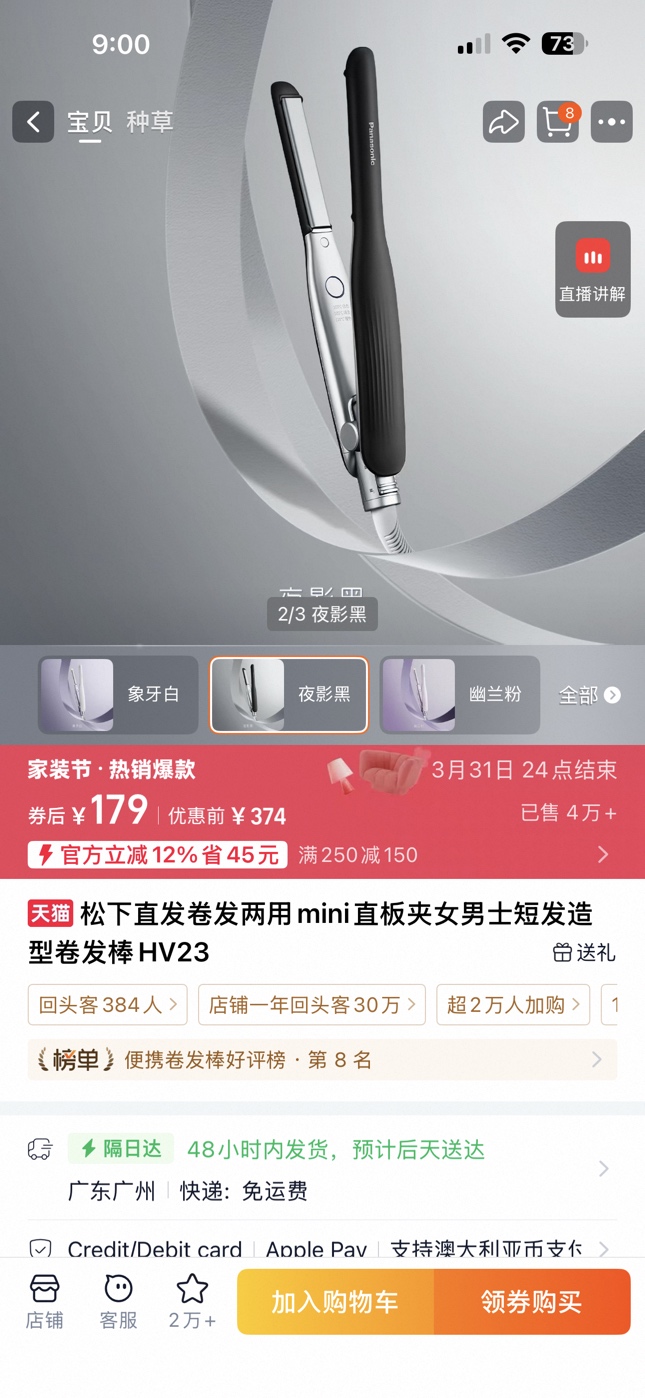The height and width of the screenshot is (1398, 645).
Task: Open the 店铺一年回头客30万 chip
Action: (x=311, y=1005)
